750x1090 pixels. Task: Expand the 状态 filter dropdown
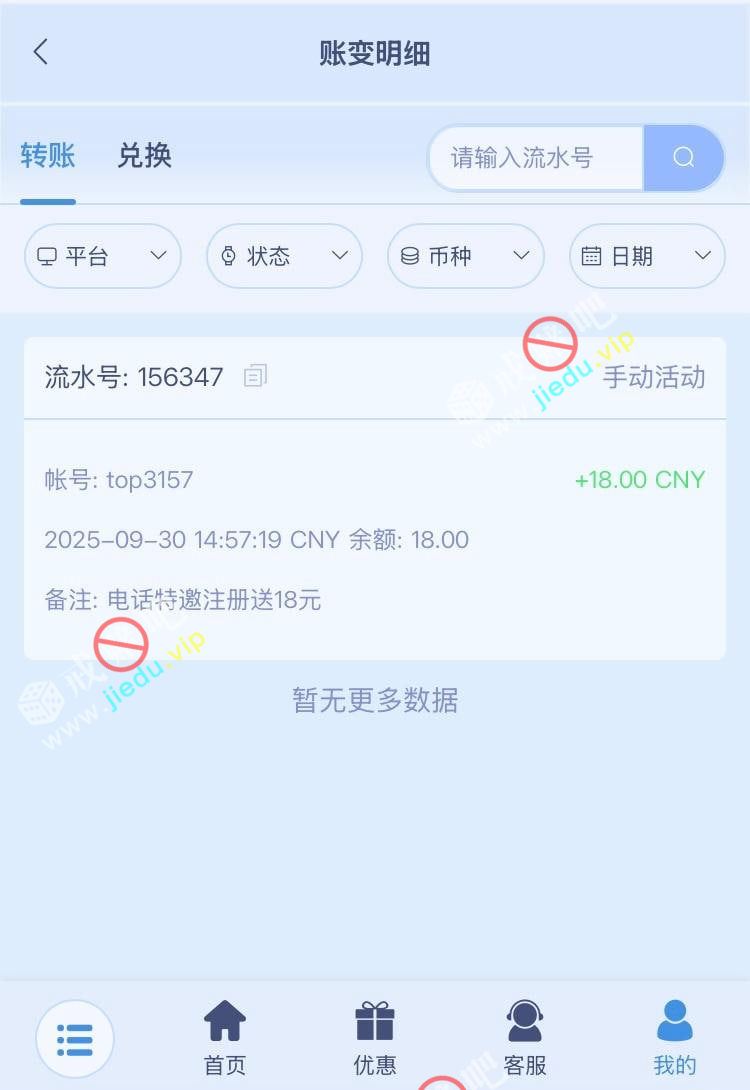click(x=284, y=256)
